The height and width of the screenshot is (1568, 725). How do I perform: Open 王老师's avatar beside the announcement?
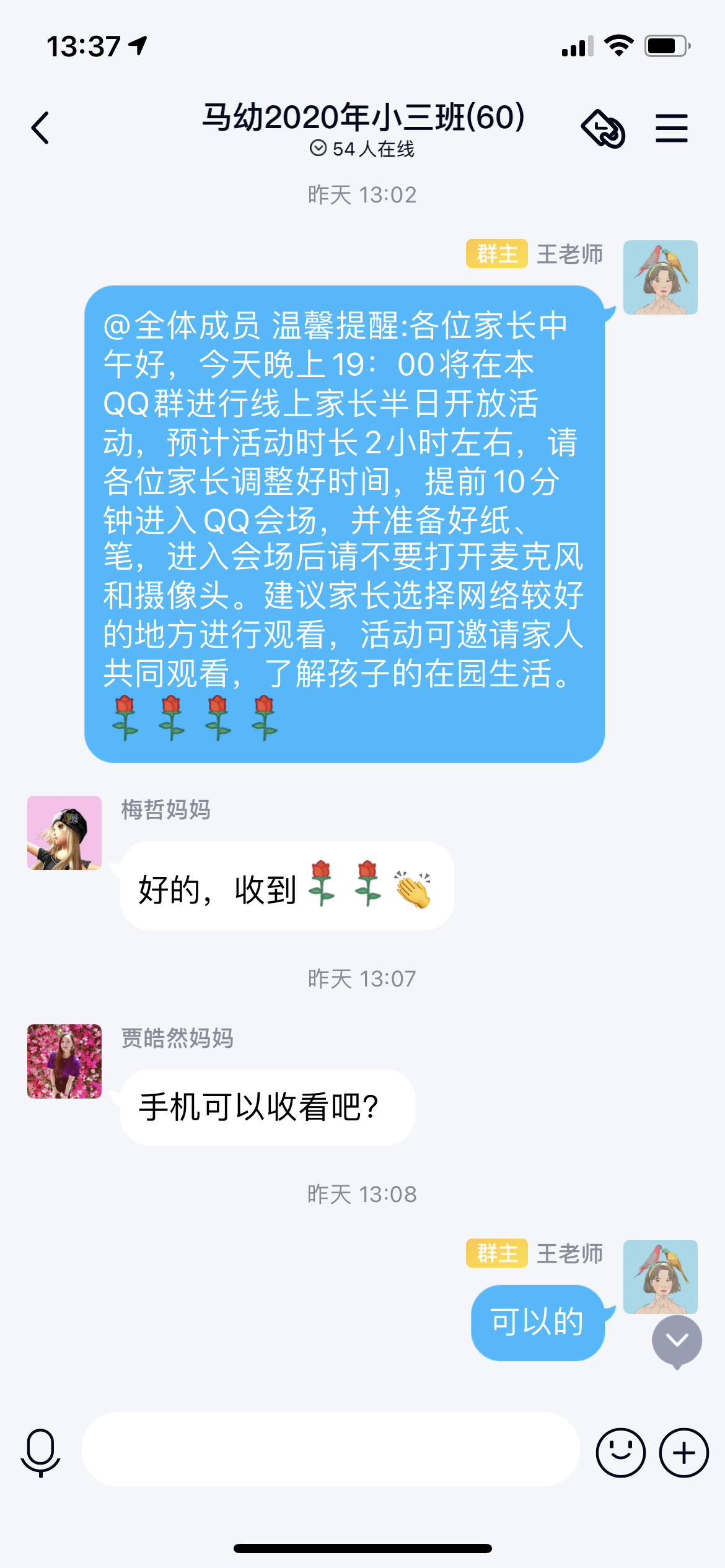click(x=660, y=277)
